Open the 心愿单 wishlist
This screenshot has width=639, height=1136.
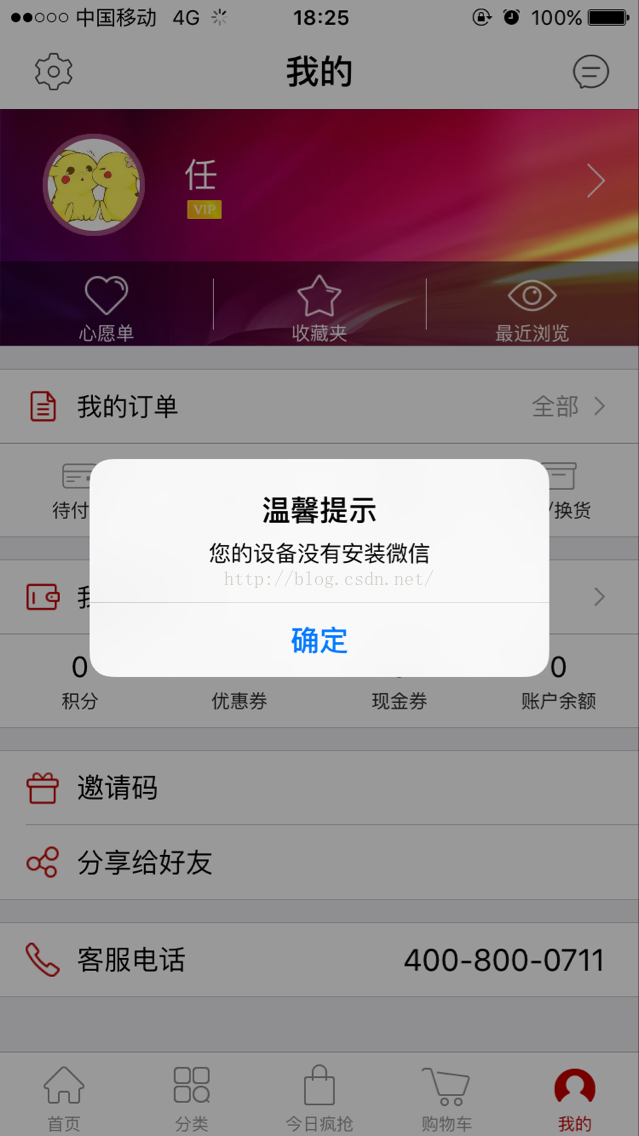(x=106, y=309)
